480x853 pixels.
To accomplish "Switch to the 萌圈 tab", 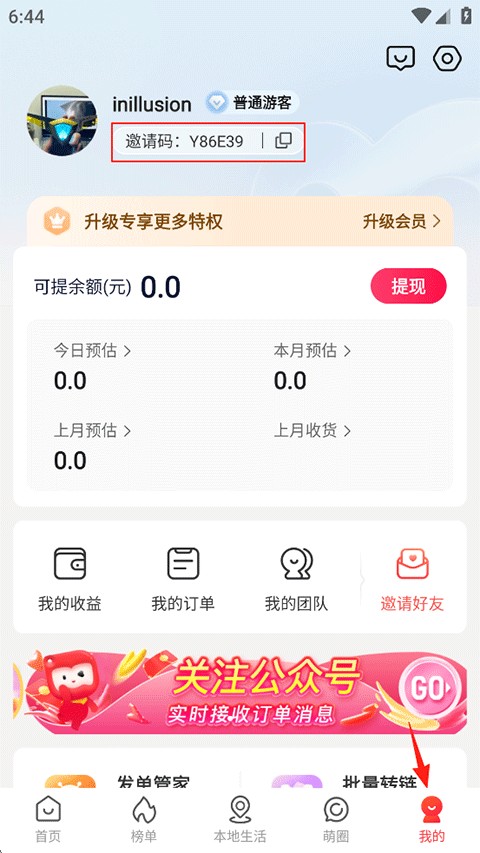I will coord(336,820).
